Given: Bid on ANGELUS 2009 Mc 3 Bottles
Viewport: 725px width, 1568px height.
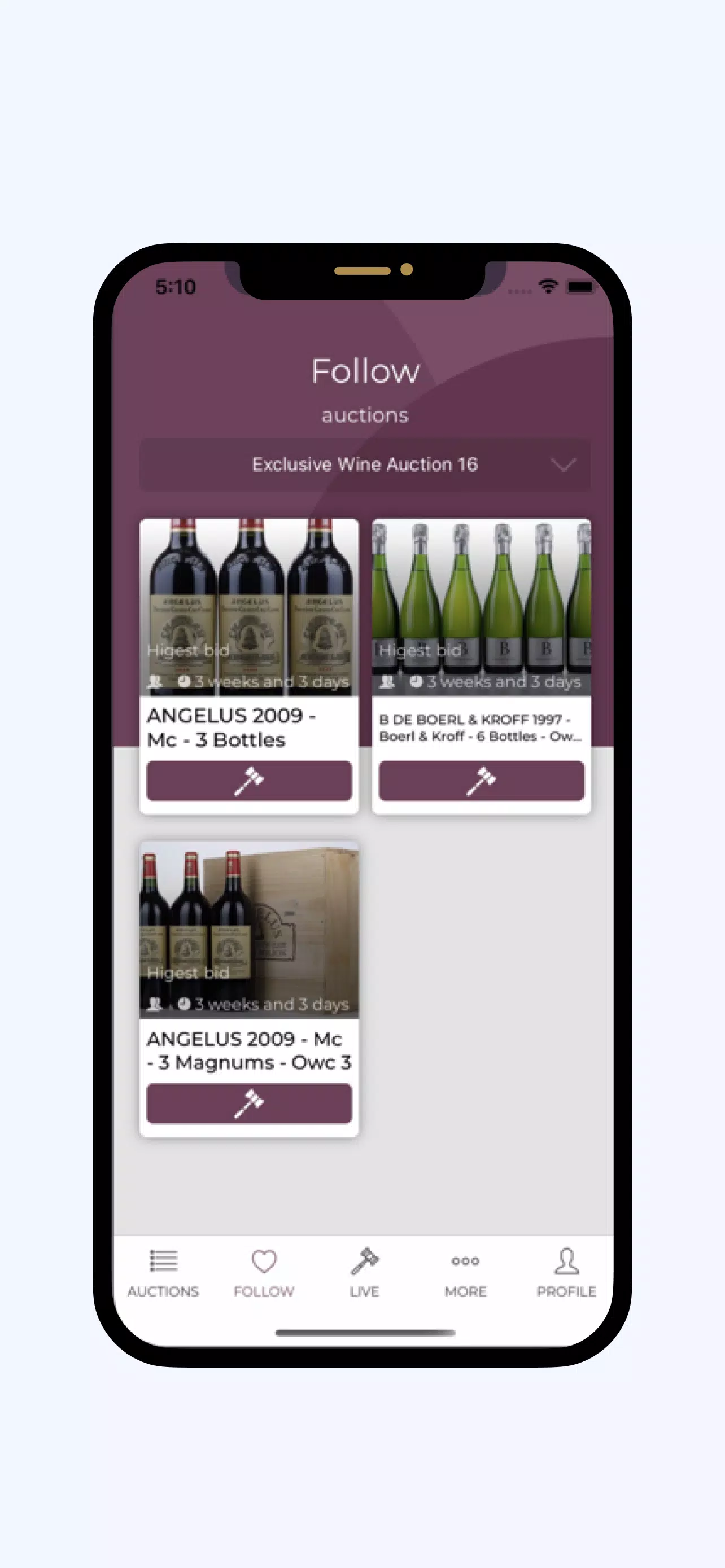Looking at the screenshot, I should point(249,781).
